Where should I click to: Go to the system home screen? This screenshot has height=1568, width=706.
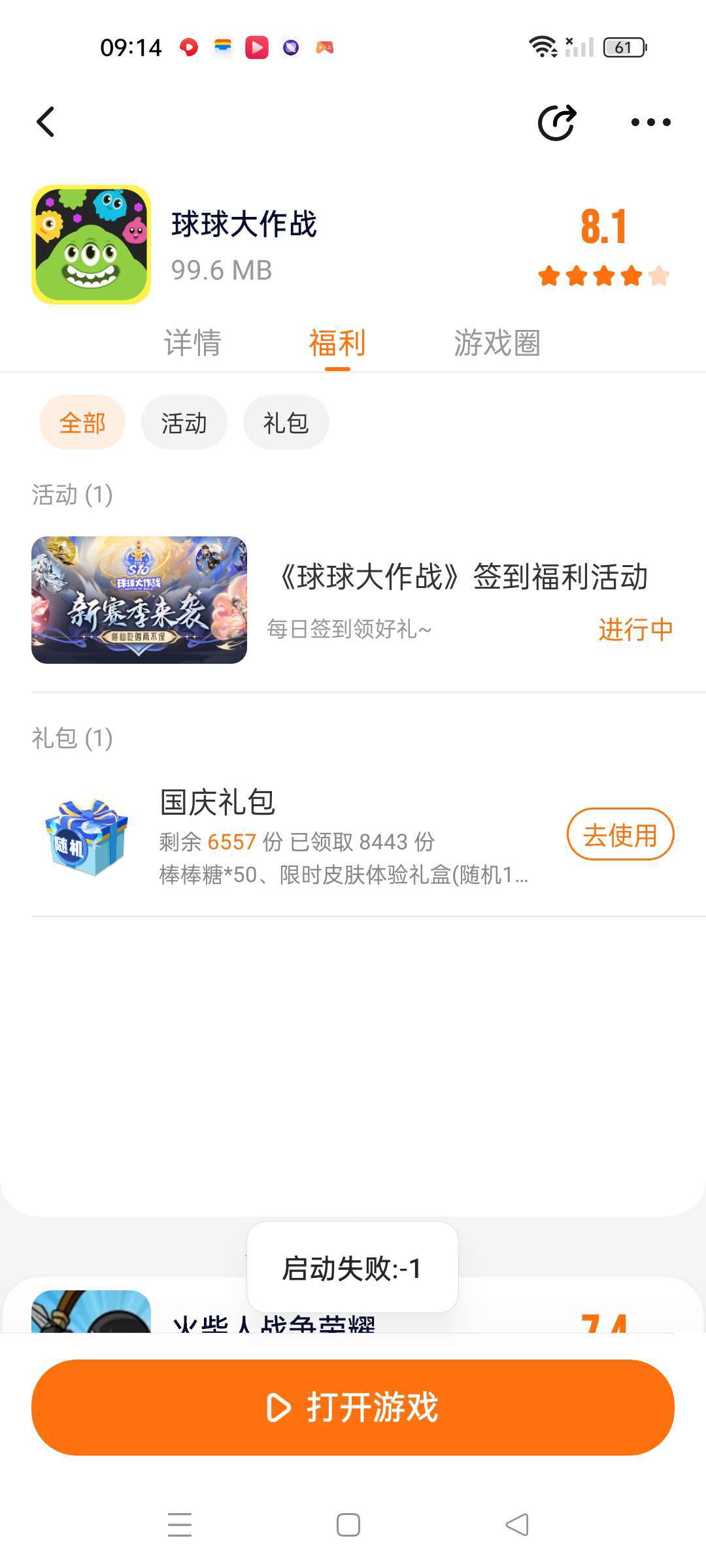point(348,1524)
